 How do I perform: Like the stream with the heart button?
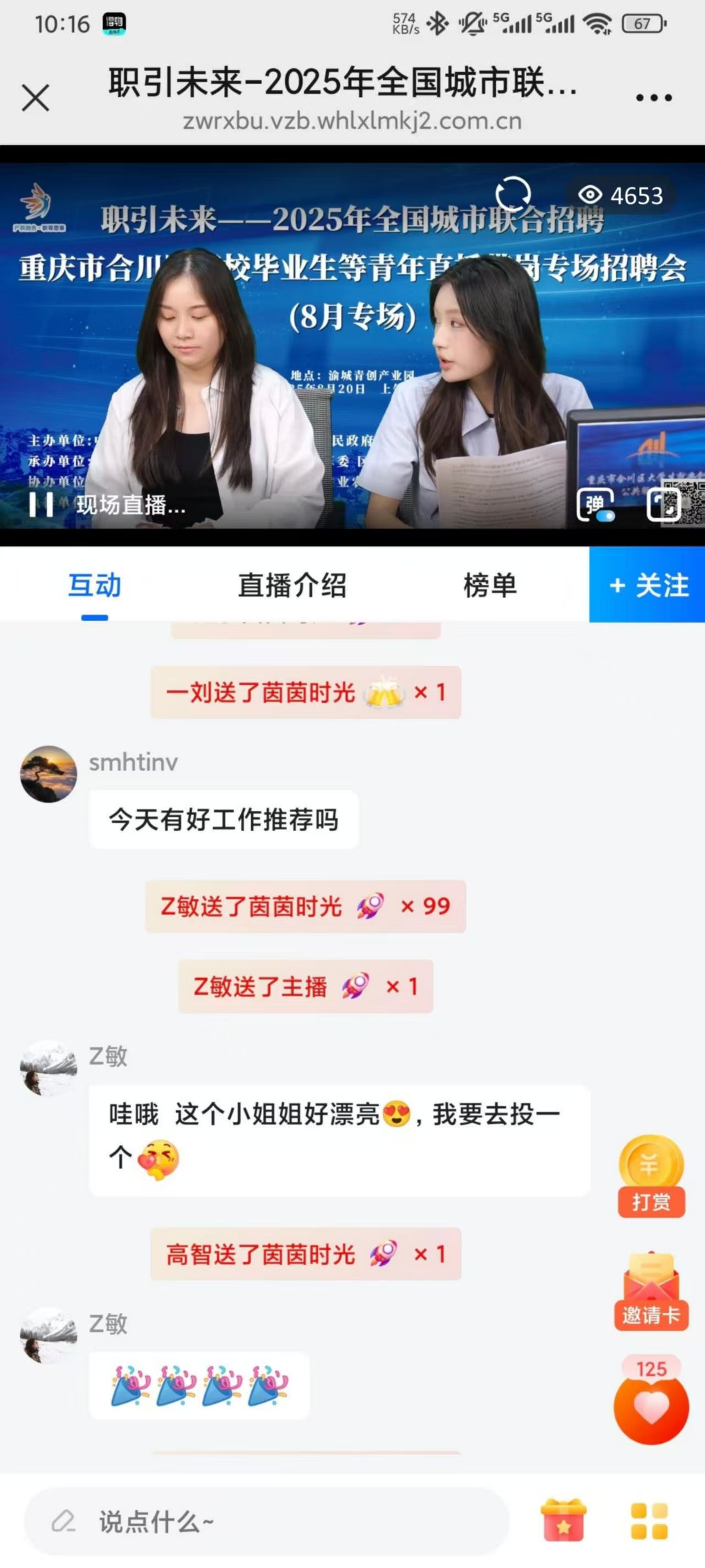coord(651,1407)
